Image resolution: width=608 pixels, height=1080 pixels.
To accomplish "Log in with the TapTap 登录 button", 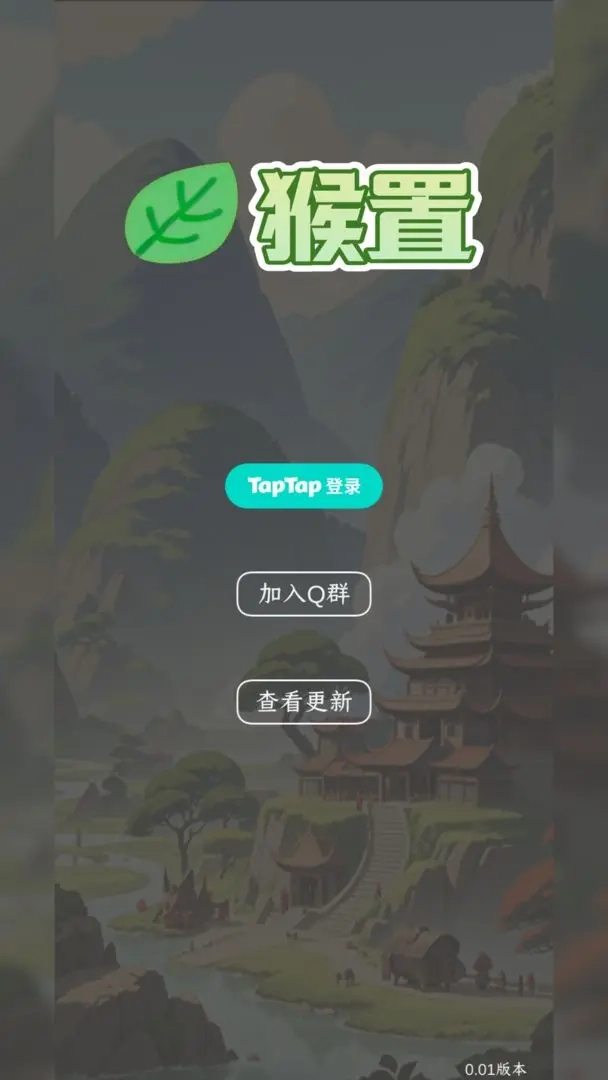I will tap(303, 486).
